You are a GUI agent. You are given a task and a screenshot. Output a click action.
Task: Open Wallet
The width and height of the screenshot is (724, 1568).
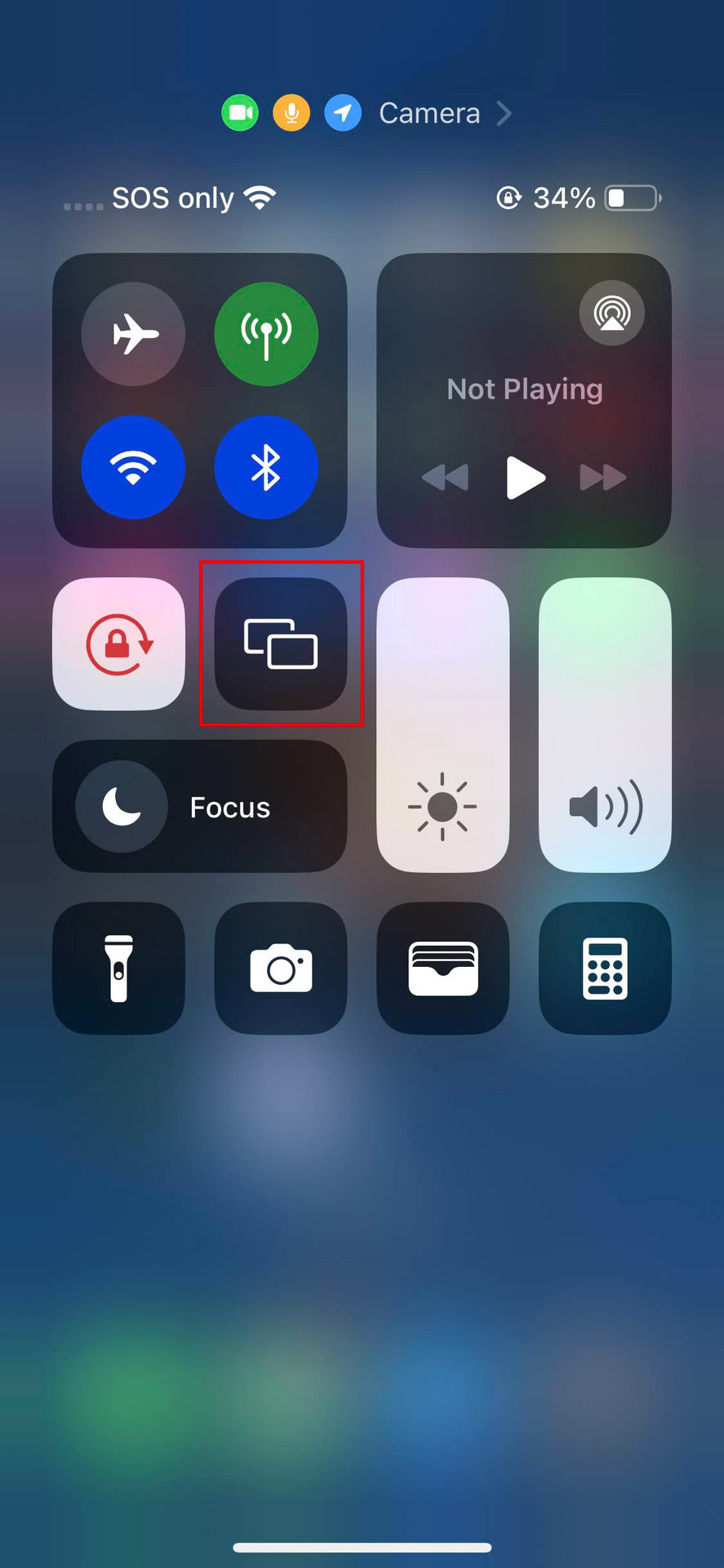[442, 968]
